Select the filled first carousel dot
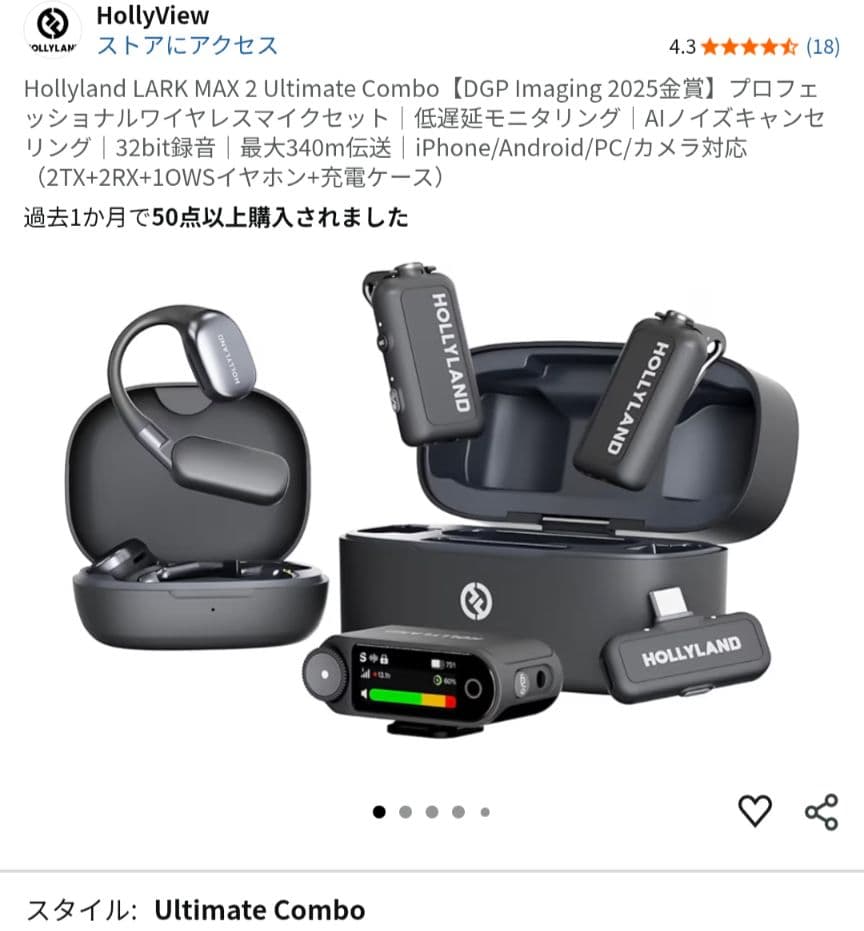Image resolution: width=864 pixels, height=931 pixels. tap(379, 814)
